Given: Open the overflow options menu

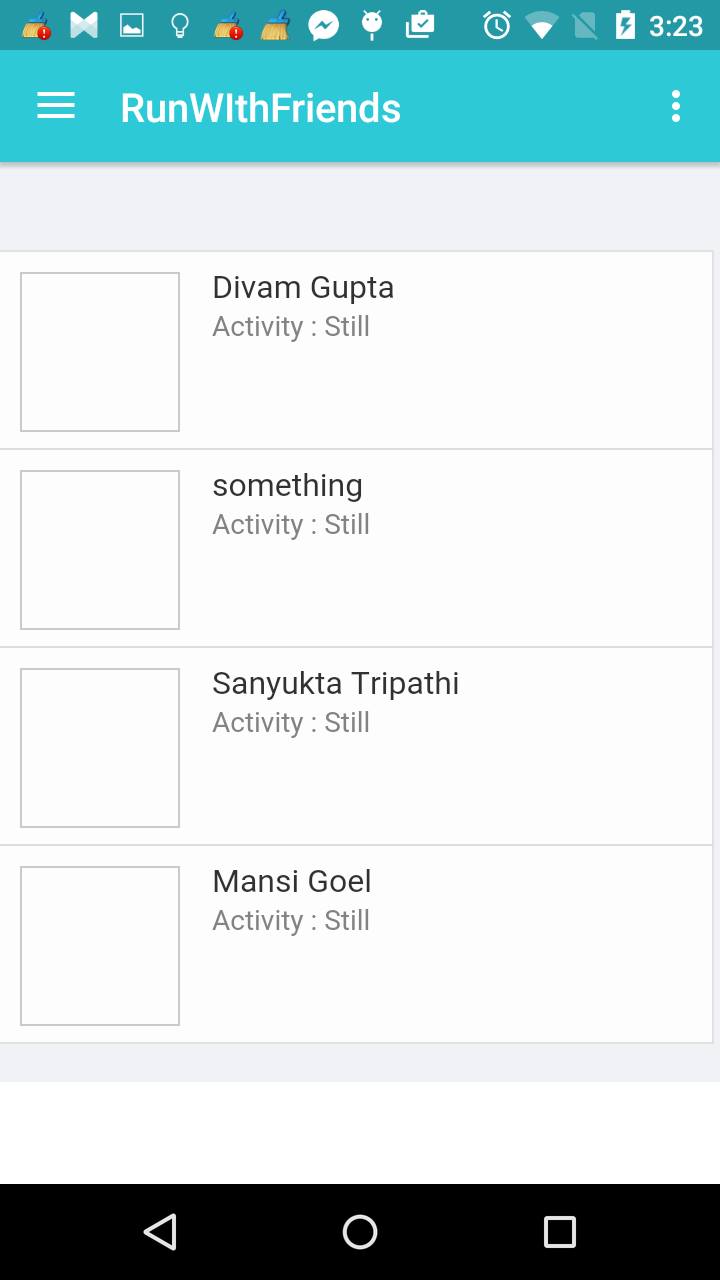Looking at the screenshot, I should click(x=676, y=106).
